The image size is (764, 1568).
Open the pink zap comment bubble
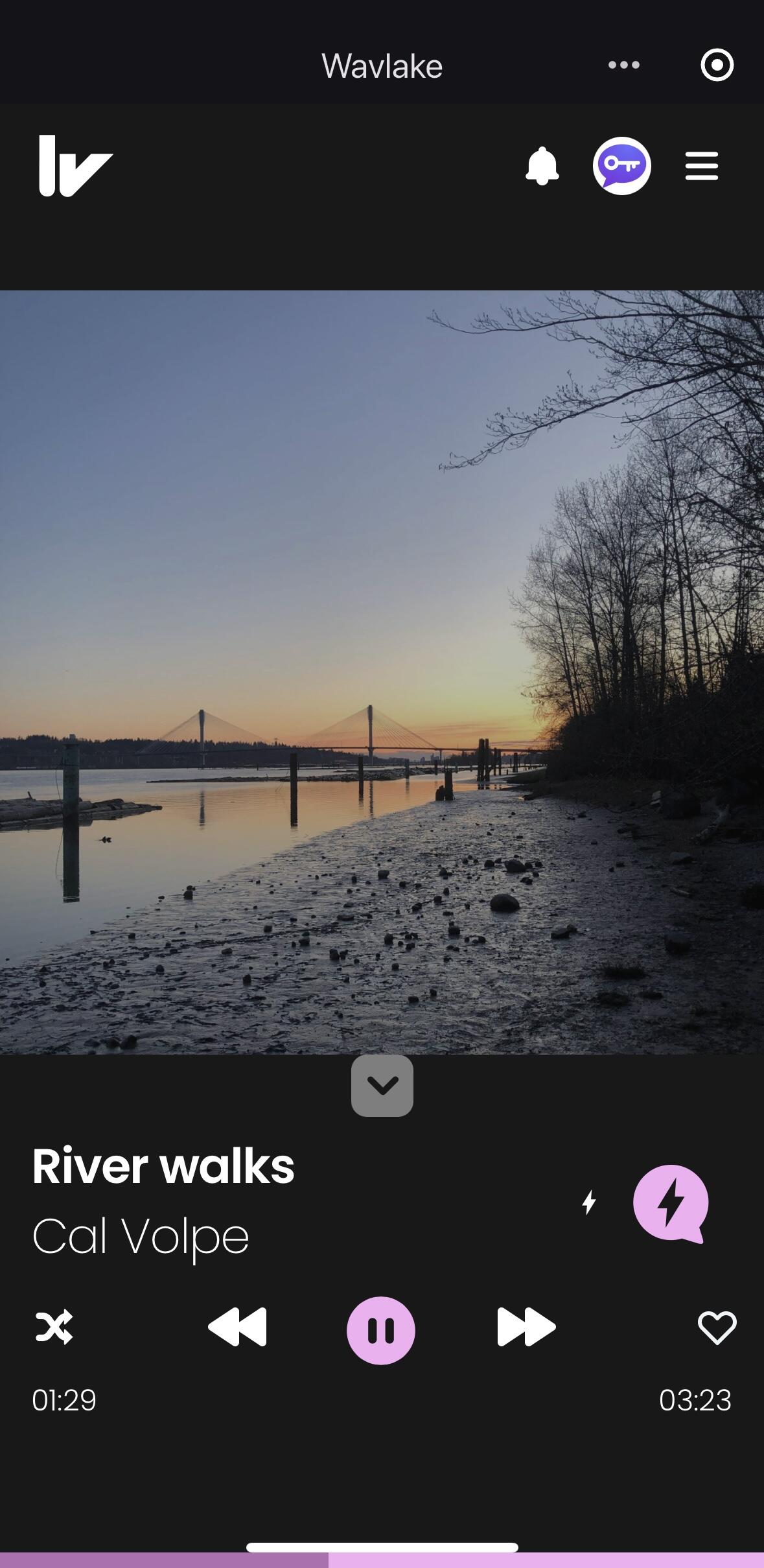(x=671, y=1204)
